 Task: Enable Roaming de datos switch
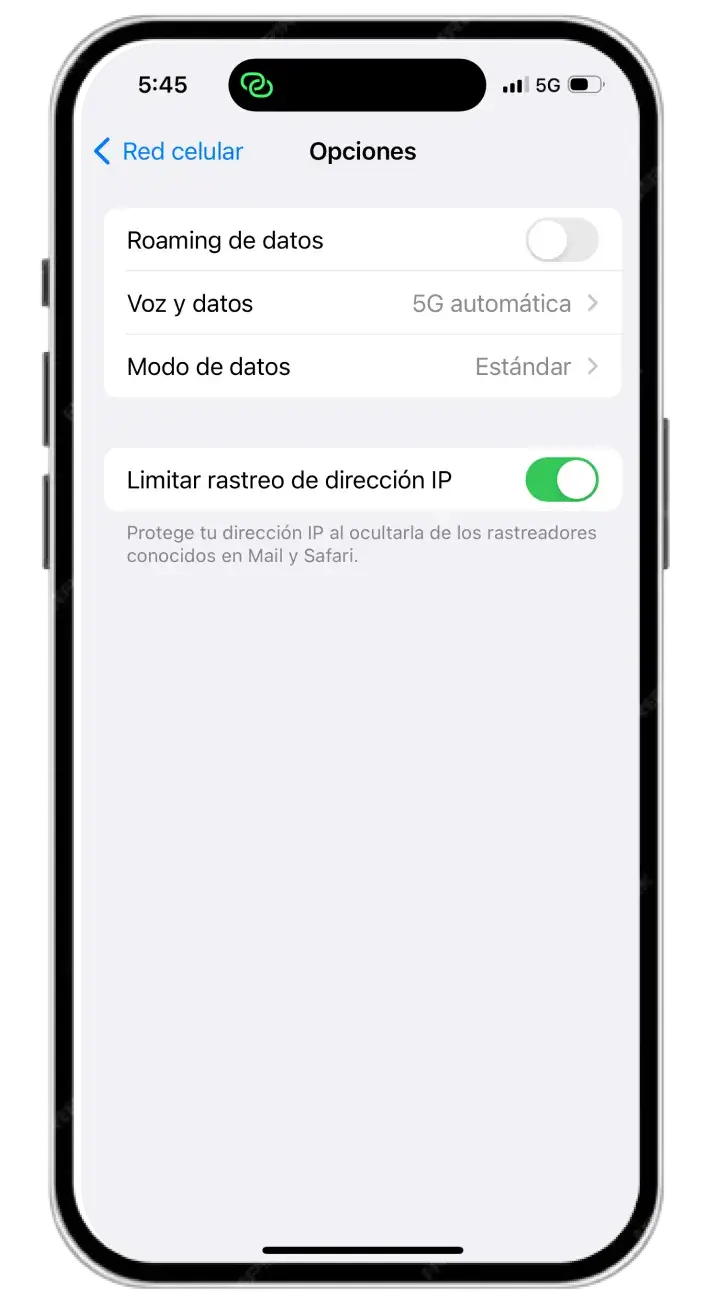(561, 241)
